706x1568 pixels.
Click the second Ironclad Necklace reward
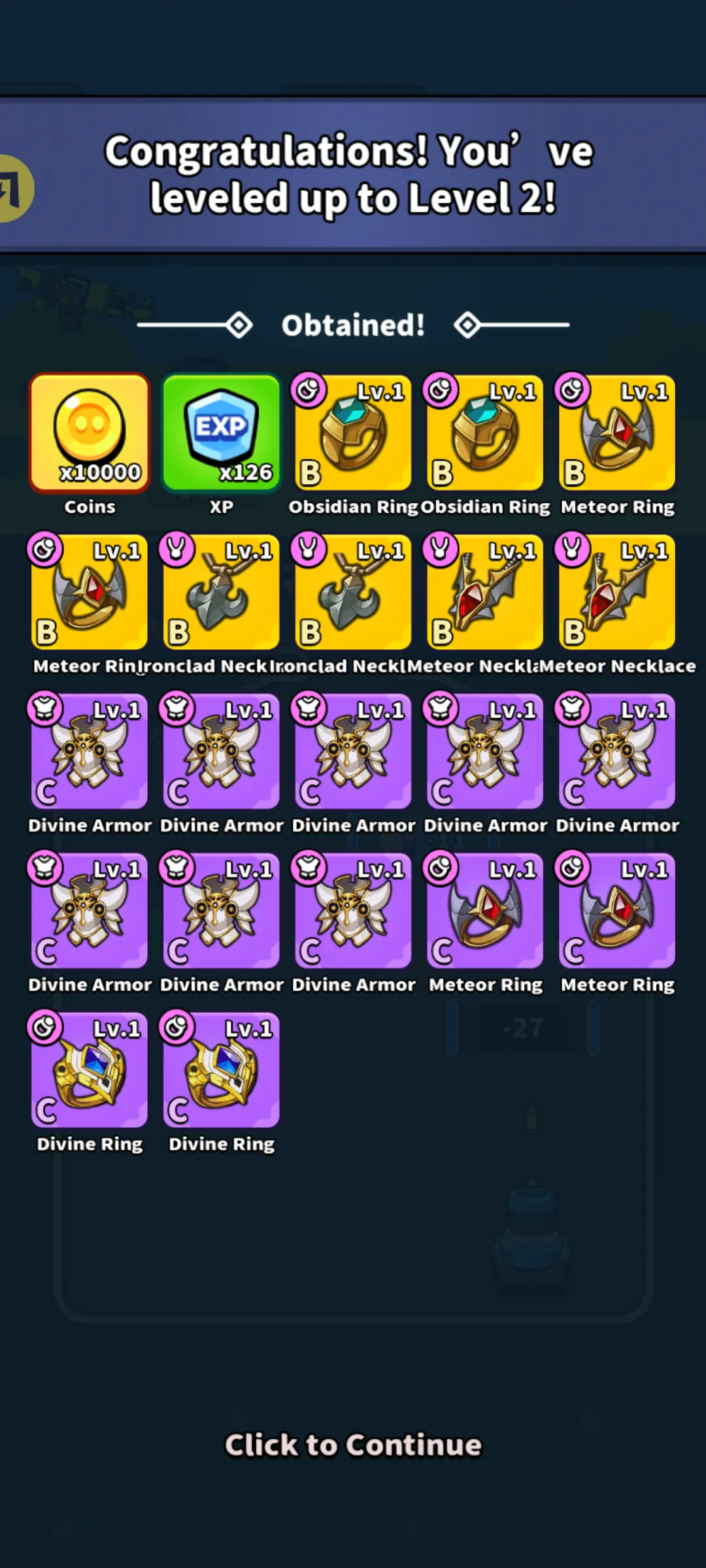(352, 593)
